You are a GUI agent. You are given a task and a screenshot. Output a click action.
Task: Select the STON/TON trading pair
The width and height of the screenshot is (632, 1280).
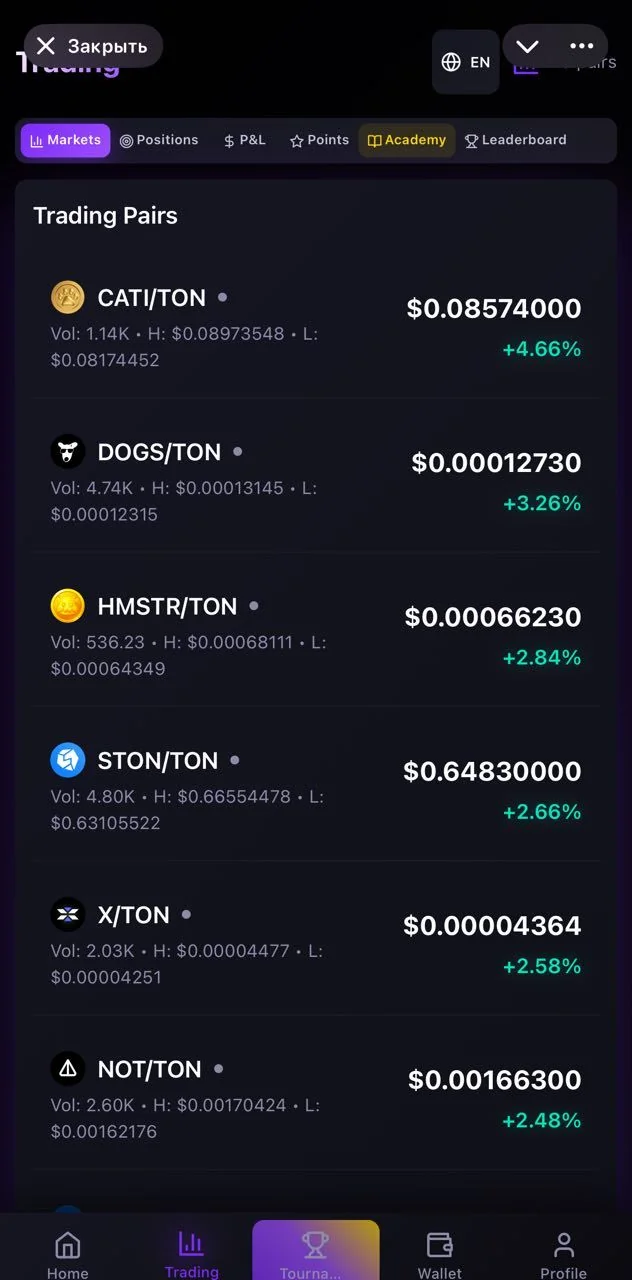(316, 790)
